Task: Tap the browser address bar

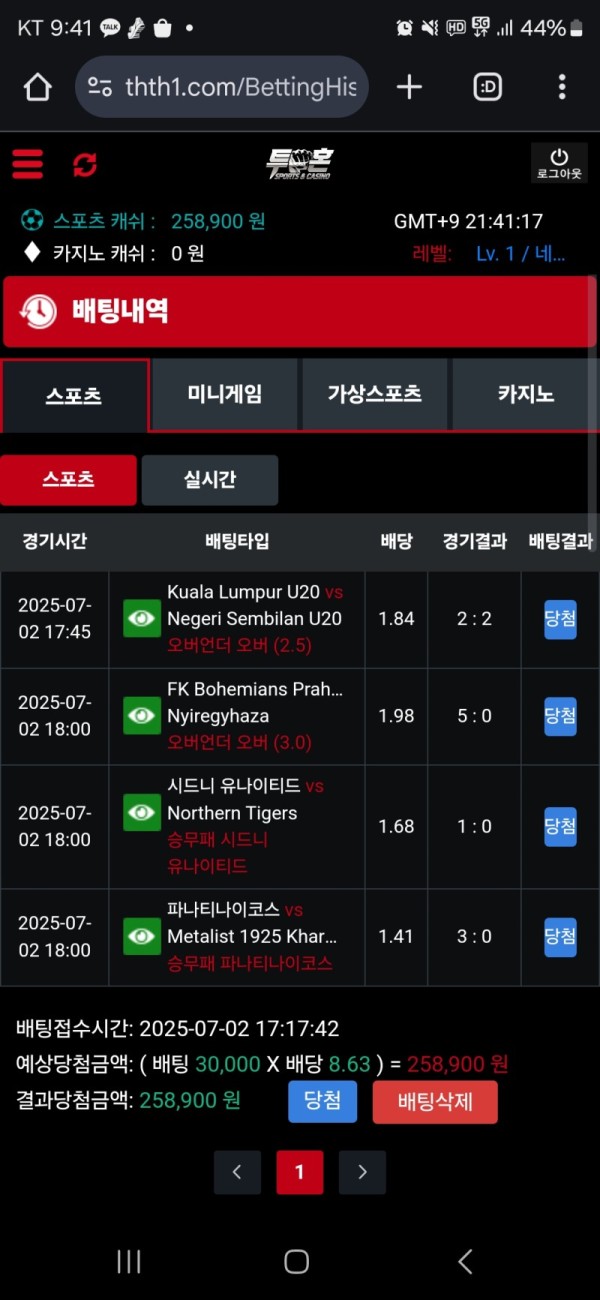Action: coord(222,87)
